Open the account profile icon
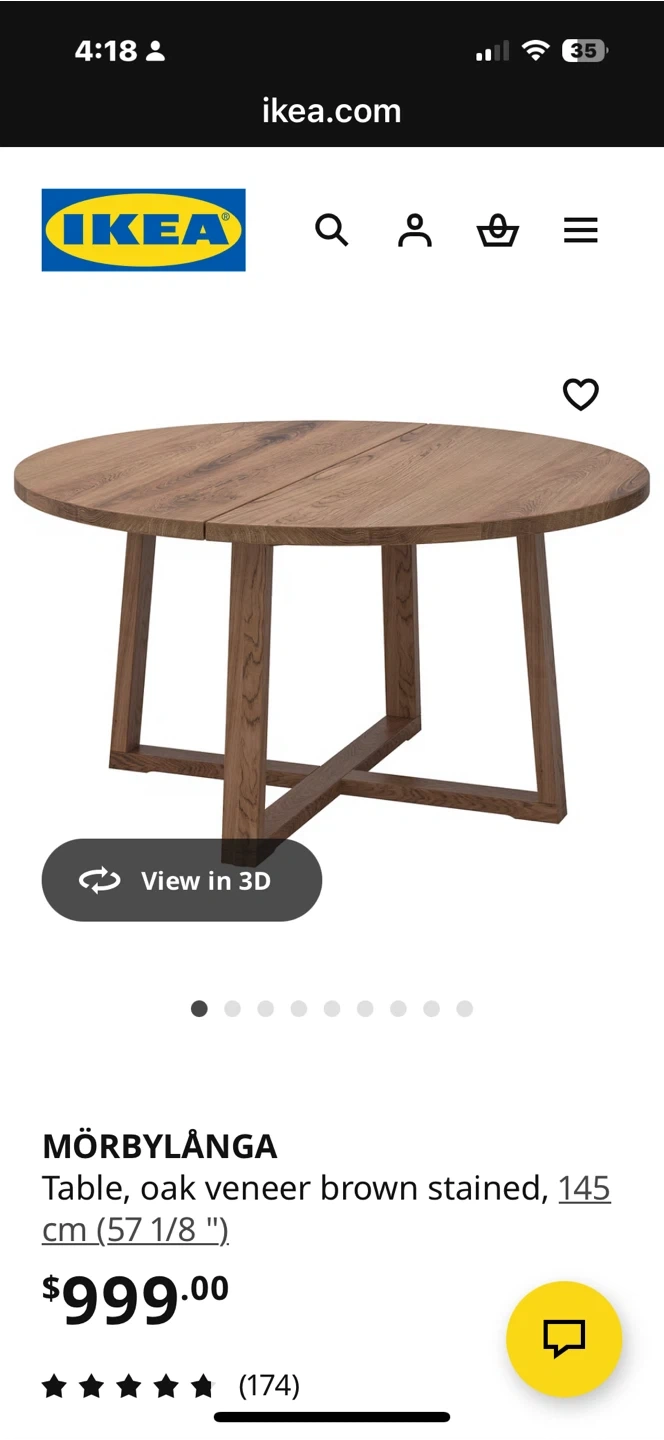The height and width of the screenshot is (1440, 664). click(414, 231)
